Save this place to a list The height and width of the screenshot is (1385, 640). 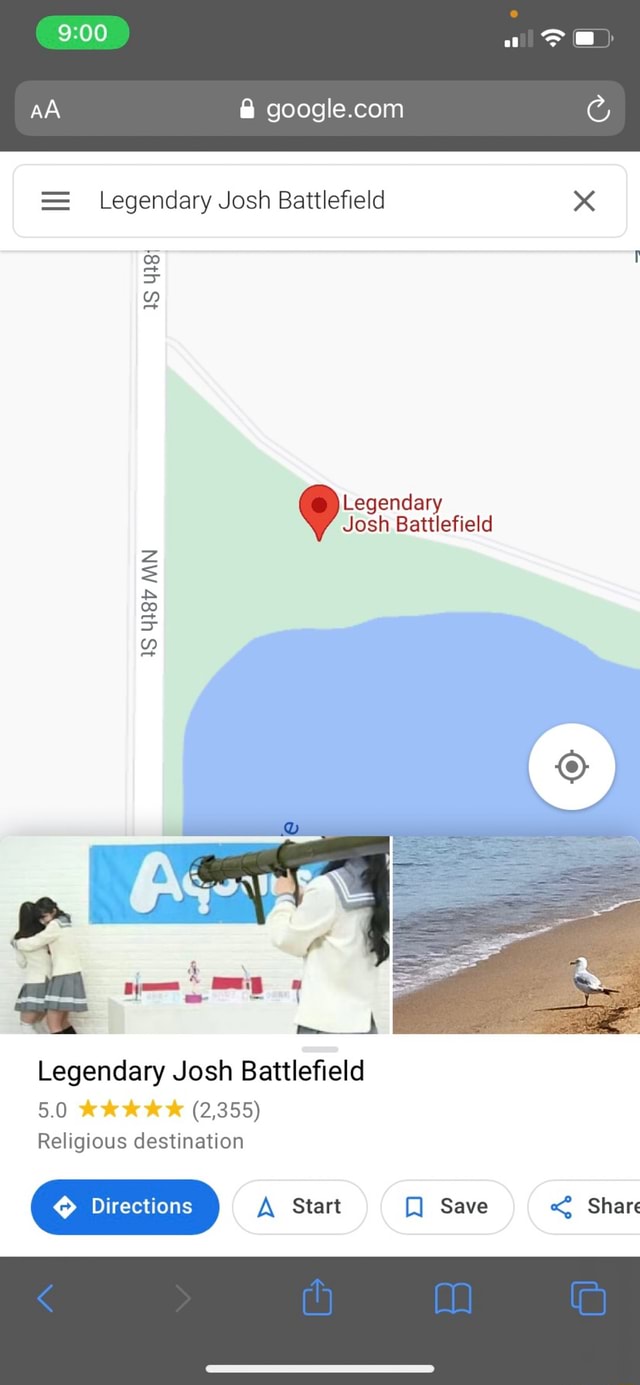447,1206
